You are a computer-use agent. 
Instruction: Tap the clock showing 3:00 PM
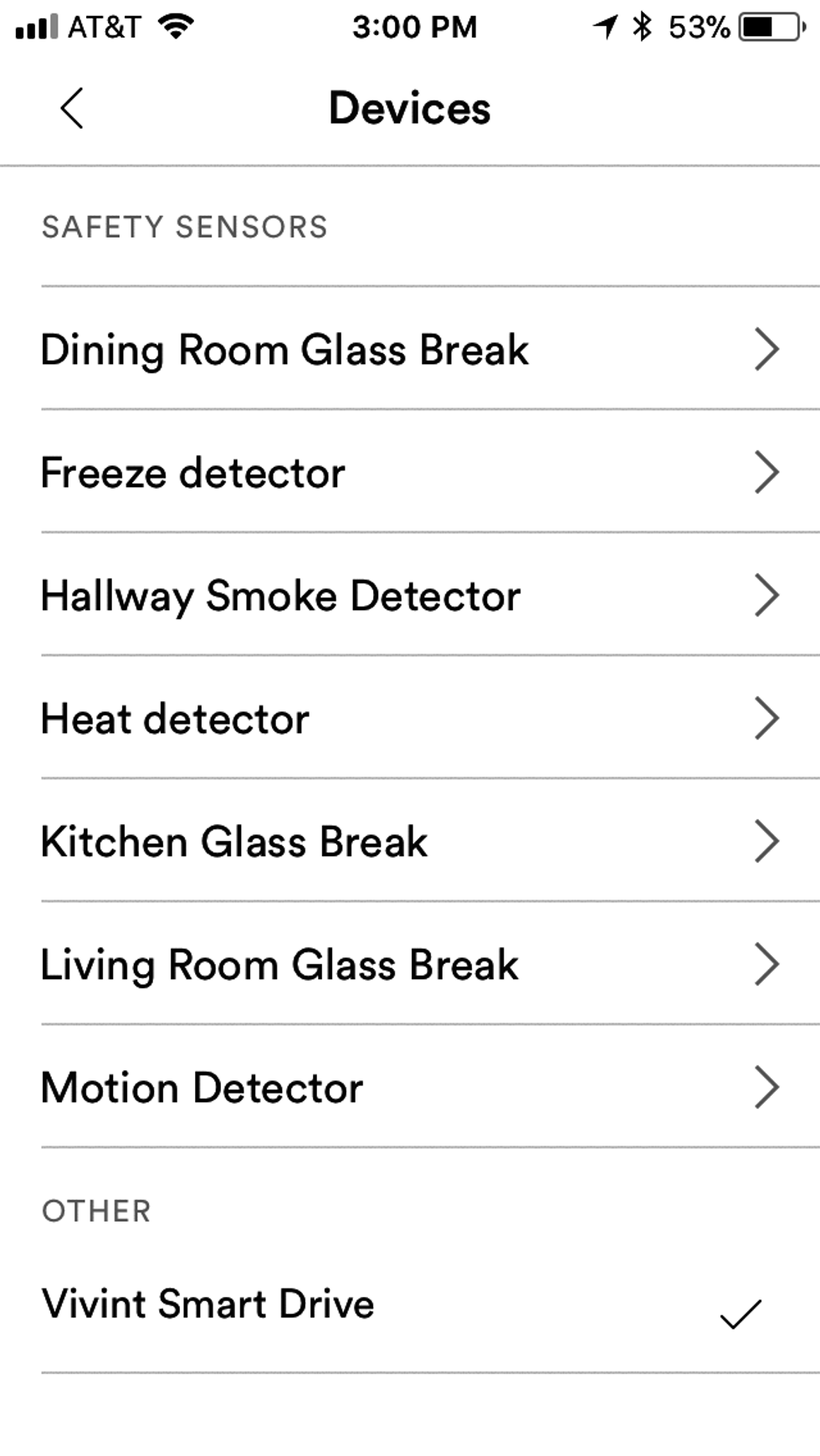click(x=413, y=27)
